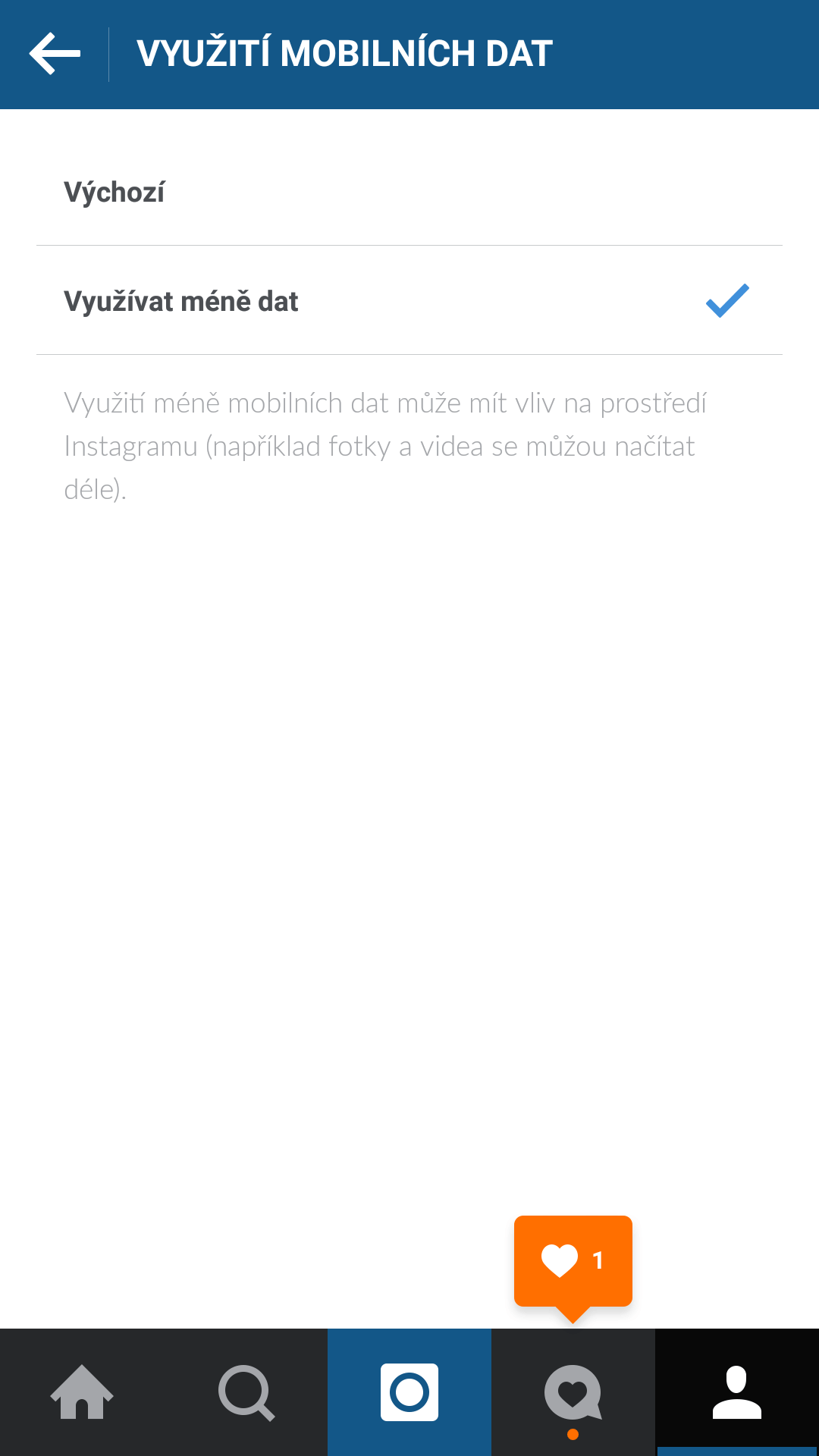Switch to the profile tab
819x1456 pixels.
point(737,1392)
